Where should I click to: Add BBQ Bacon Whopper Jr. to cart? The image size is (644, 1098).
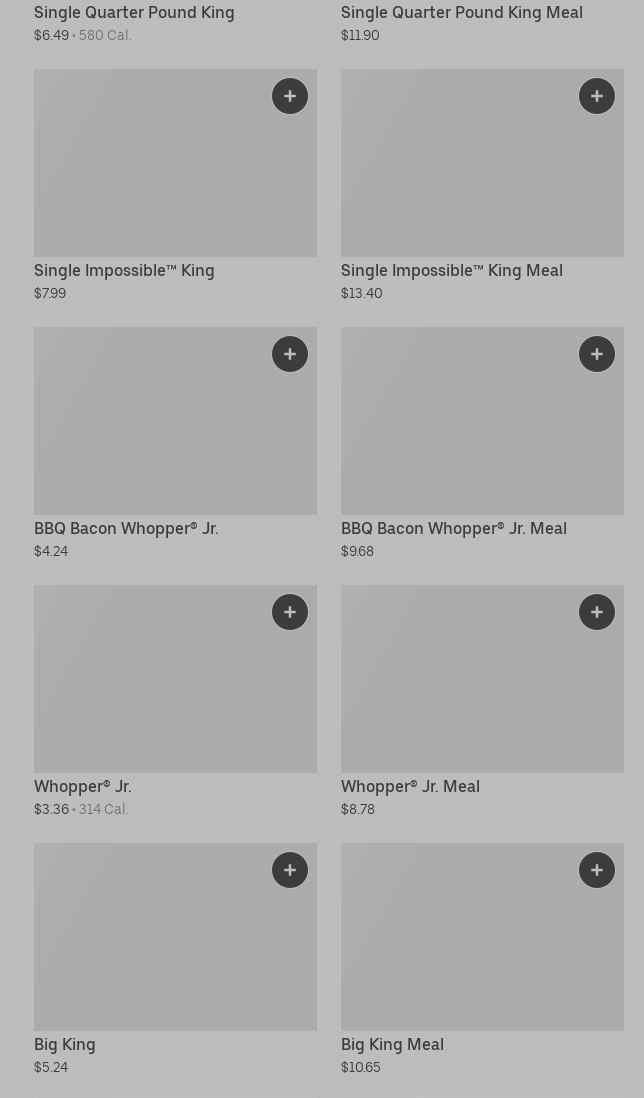coord(290,354)
